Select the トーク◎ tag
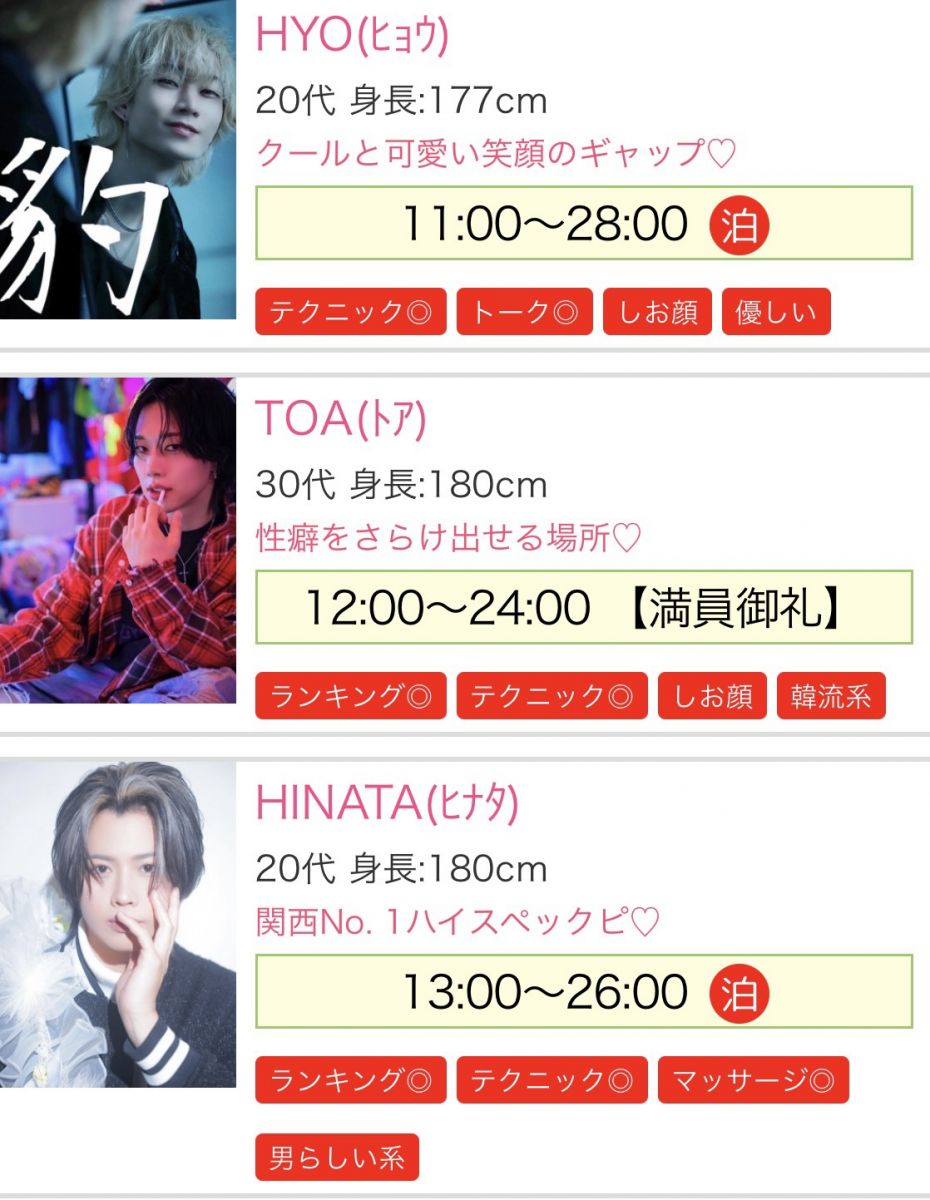This screenshot has height=1200, width=930. (x=524, y=313)
